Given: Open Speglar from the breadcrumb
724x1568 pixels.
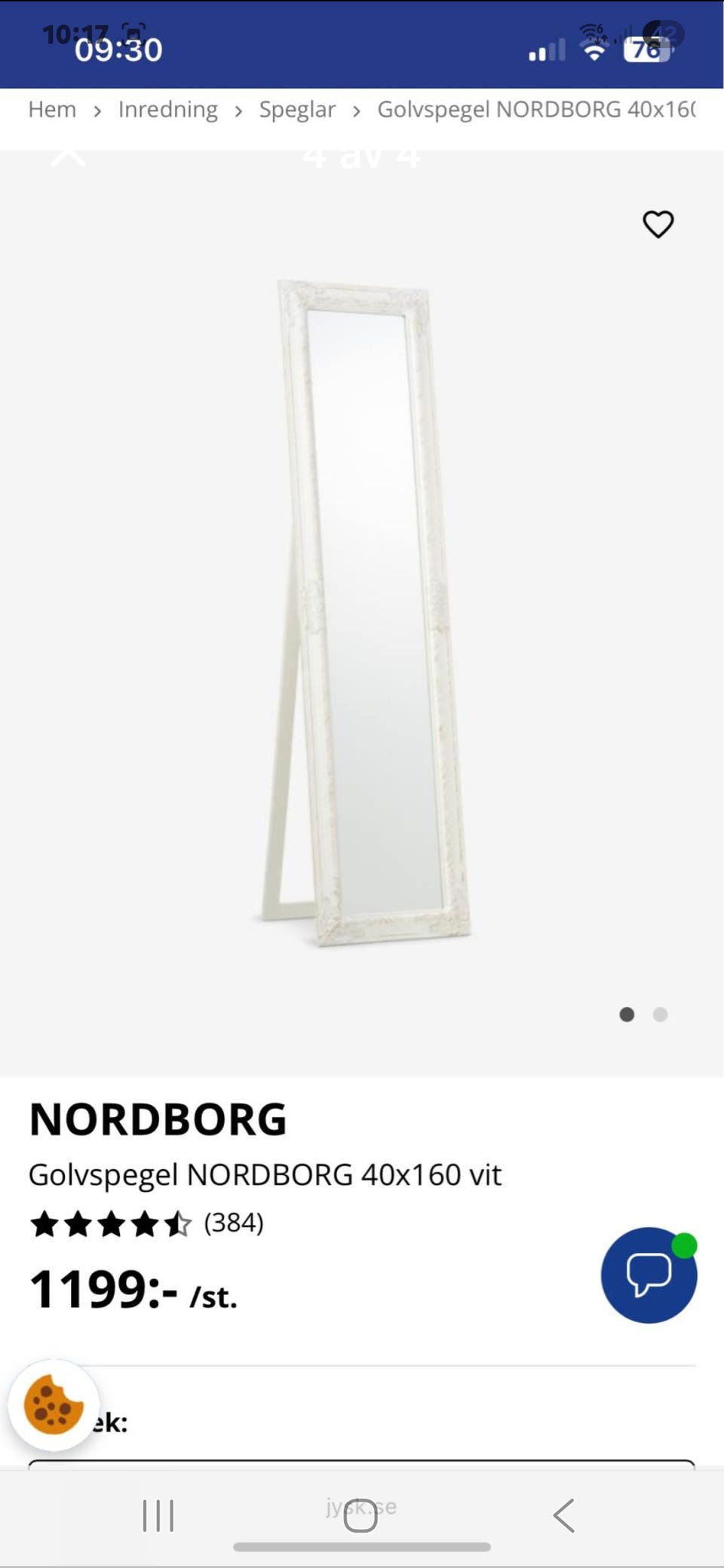Looking at the screenshot, I should point(297,110).
